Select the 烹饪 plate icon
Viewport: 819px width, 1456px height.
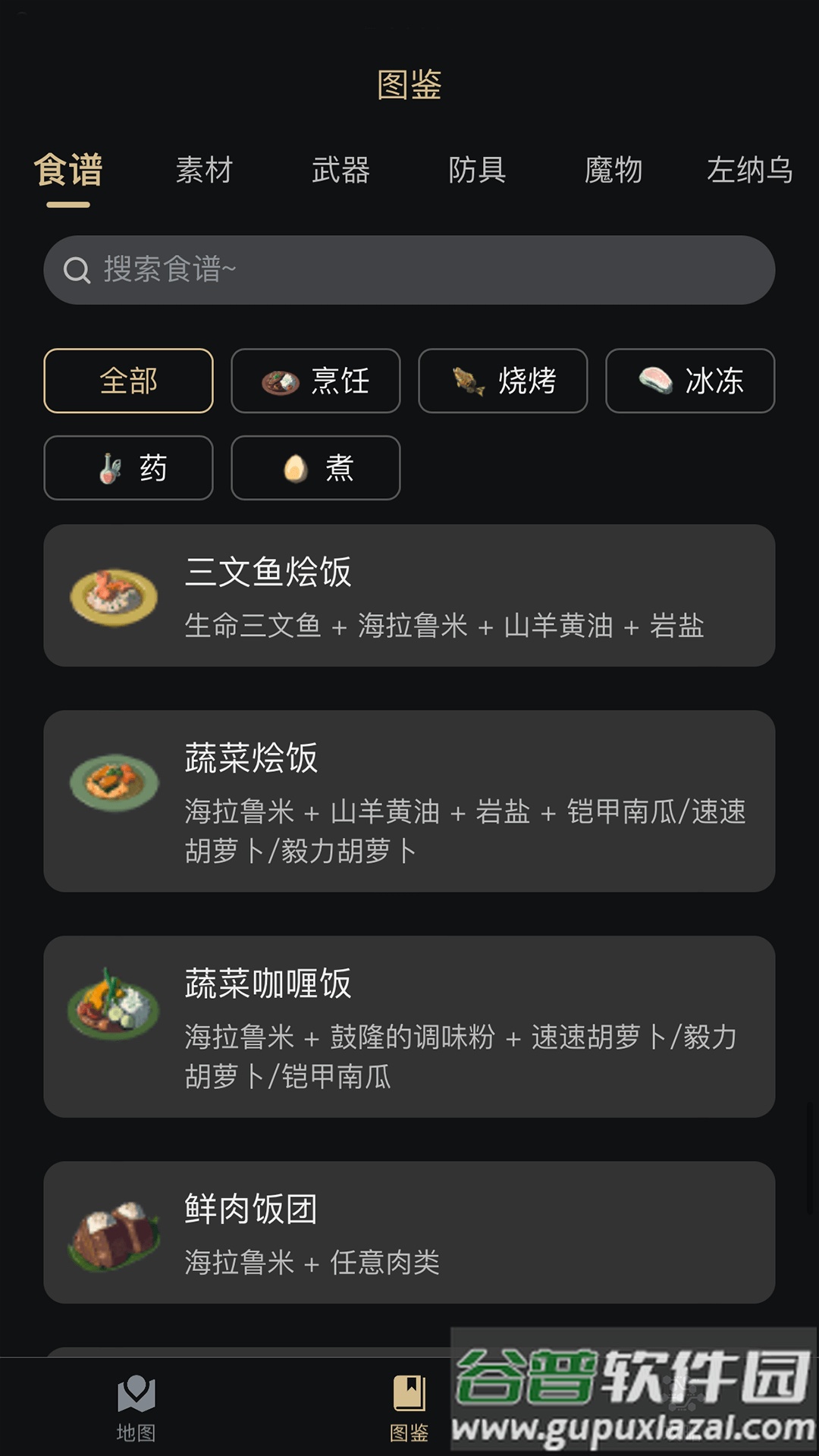(x=280, y=381)
